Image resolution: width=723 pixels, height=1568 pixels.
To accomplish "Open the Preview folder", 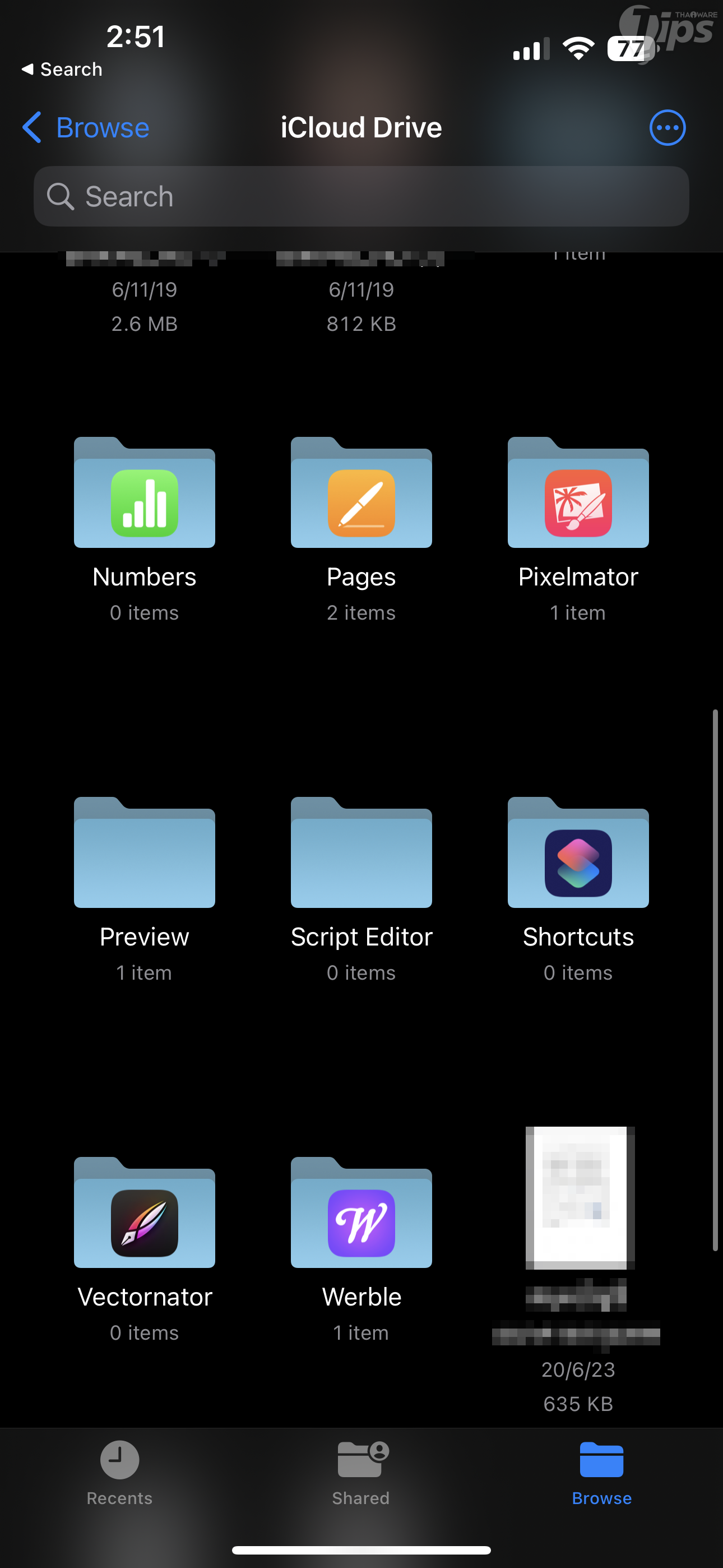I will click(x=144, y=854).
